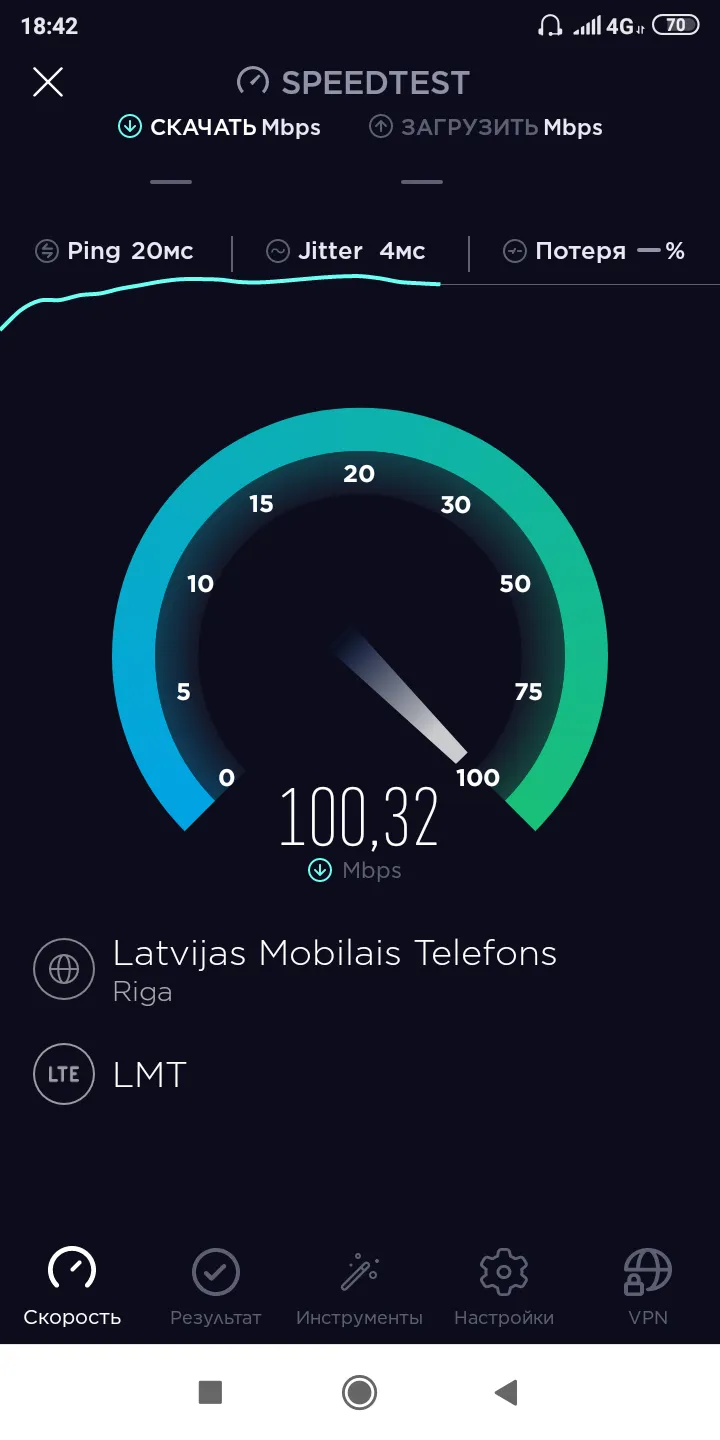Go to the Настройки tab
The width and height of the screenshot is (720, 1440).
tap(504, 1288)
